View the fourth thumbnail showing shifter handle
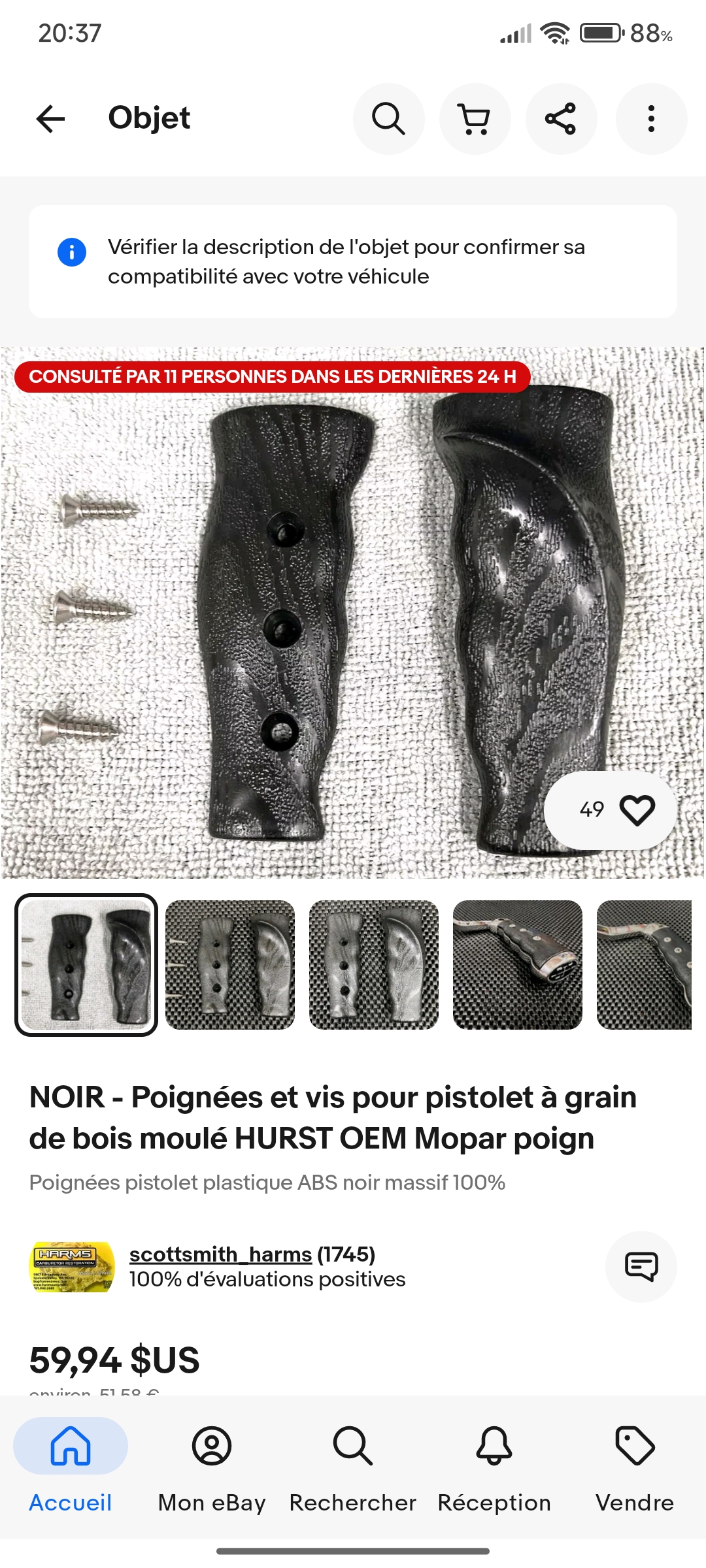This screenshot has height=1568, width=706. coord(518,964)
